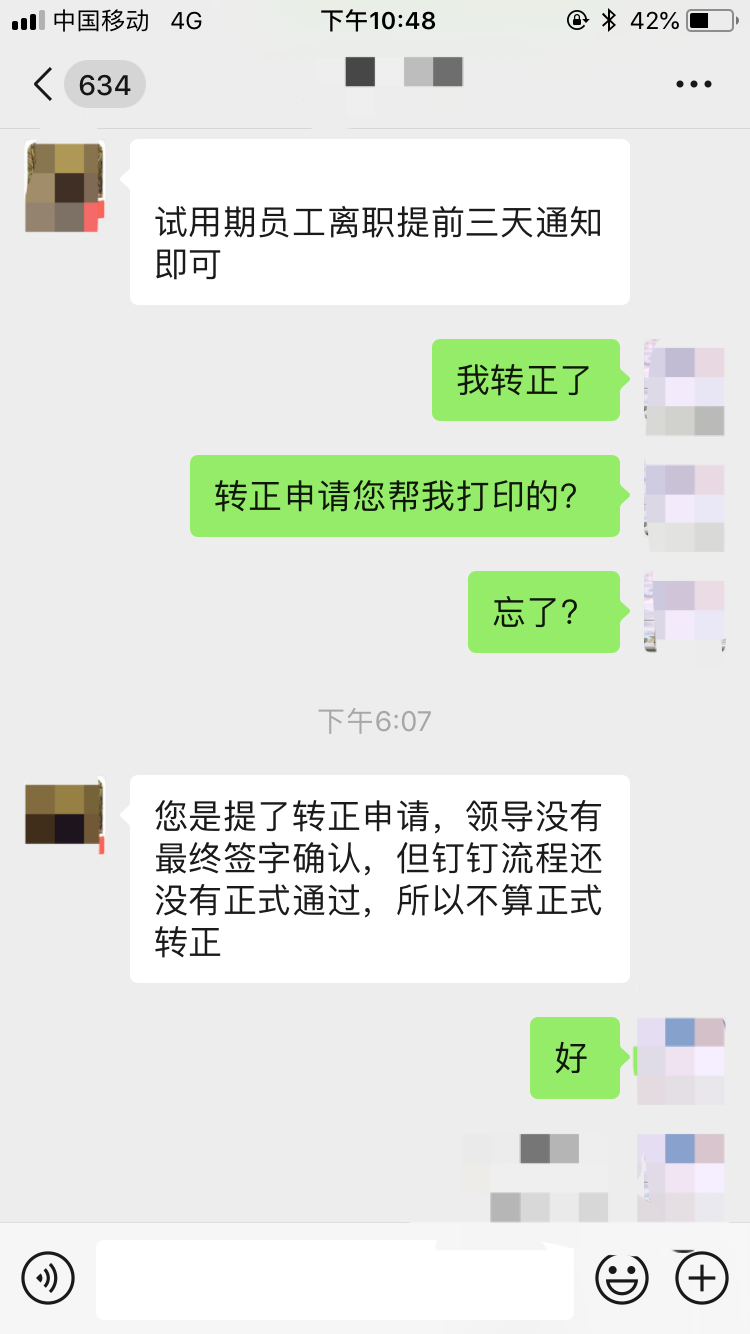750x1334 pixels.
Task: Tap the message text field
Action: [335, 1279]
